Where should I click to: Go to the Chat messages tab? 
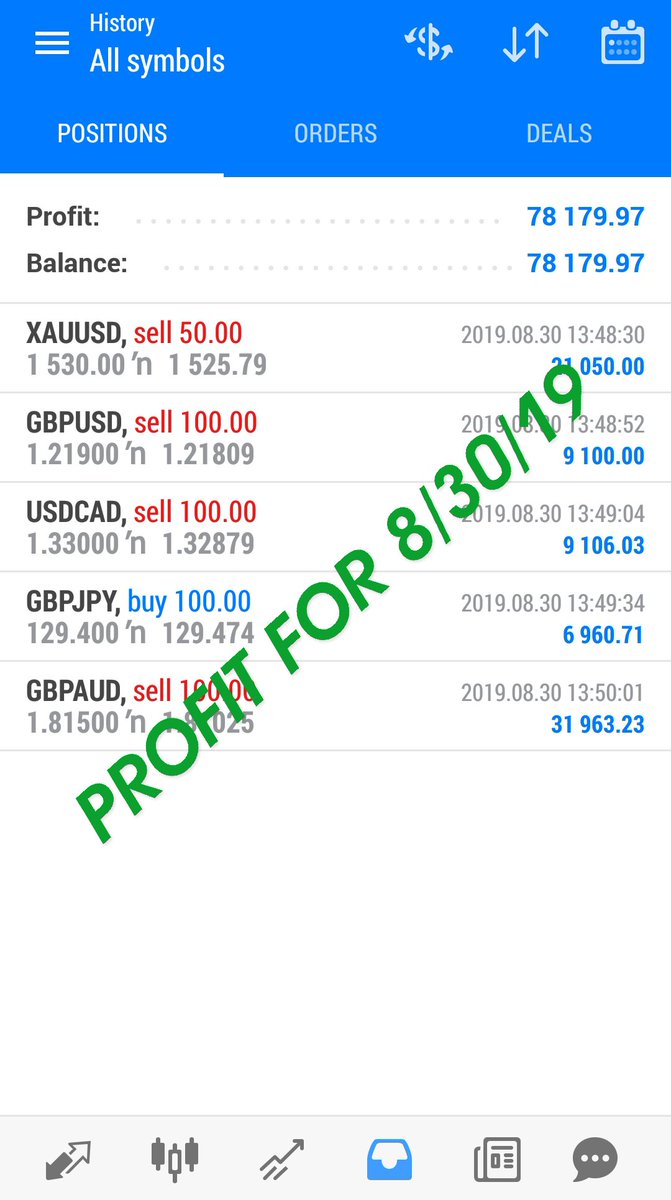(x=596, y=1160)
